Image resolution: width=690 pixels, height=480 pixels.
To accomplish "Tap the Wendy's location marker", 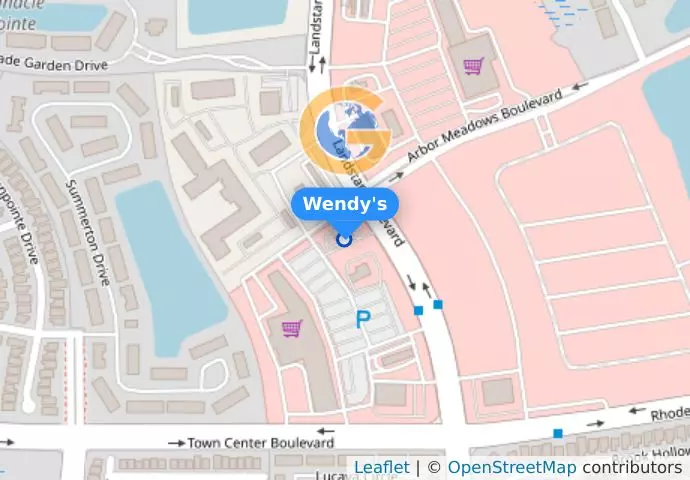I will tap(344, 238).
